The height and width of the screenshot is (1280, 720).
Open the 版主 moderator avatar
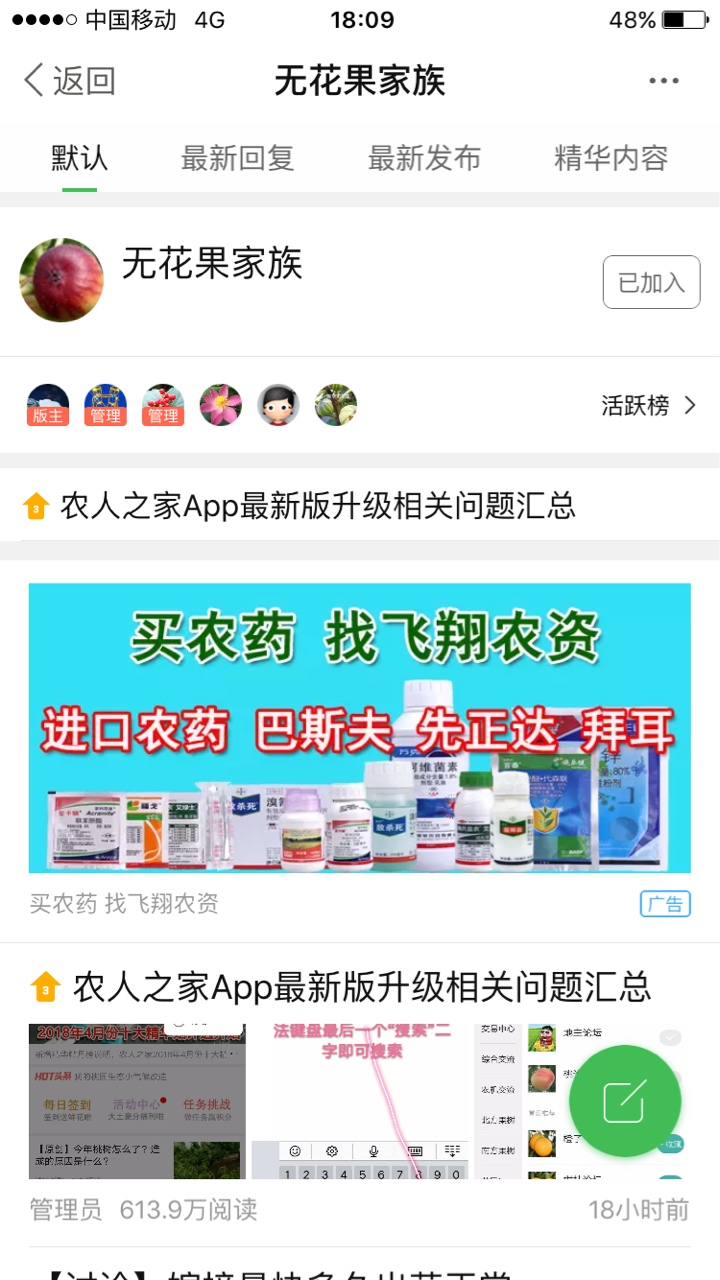point(48,405)
